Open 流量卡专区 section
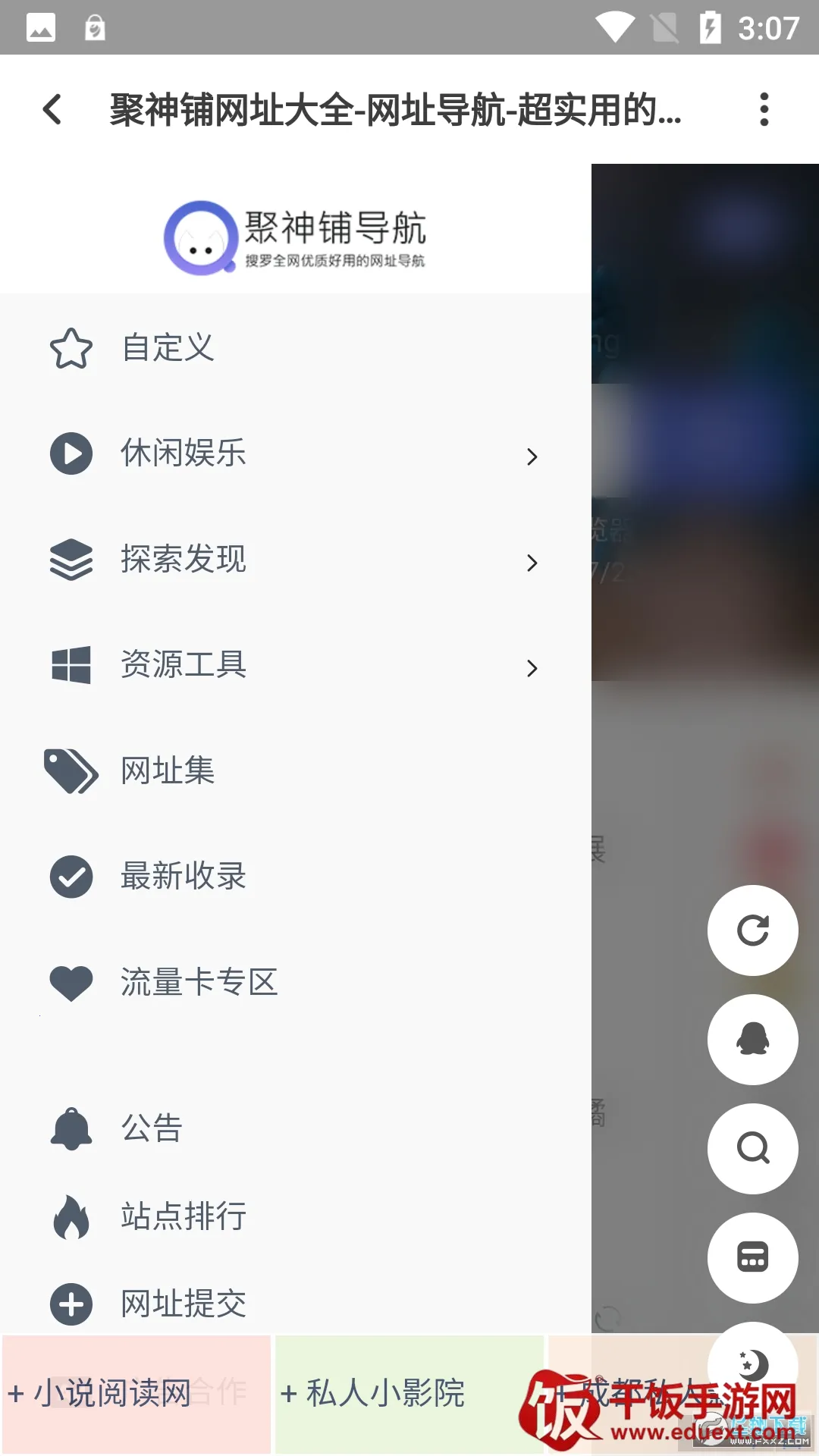 point(199,982)
